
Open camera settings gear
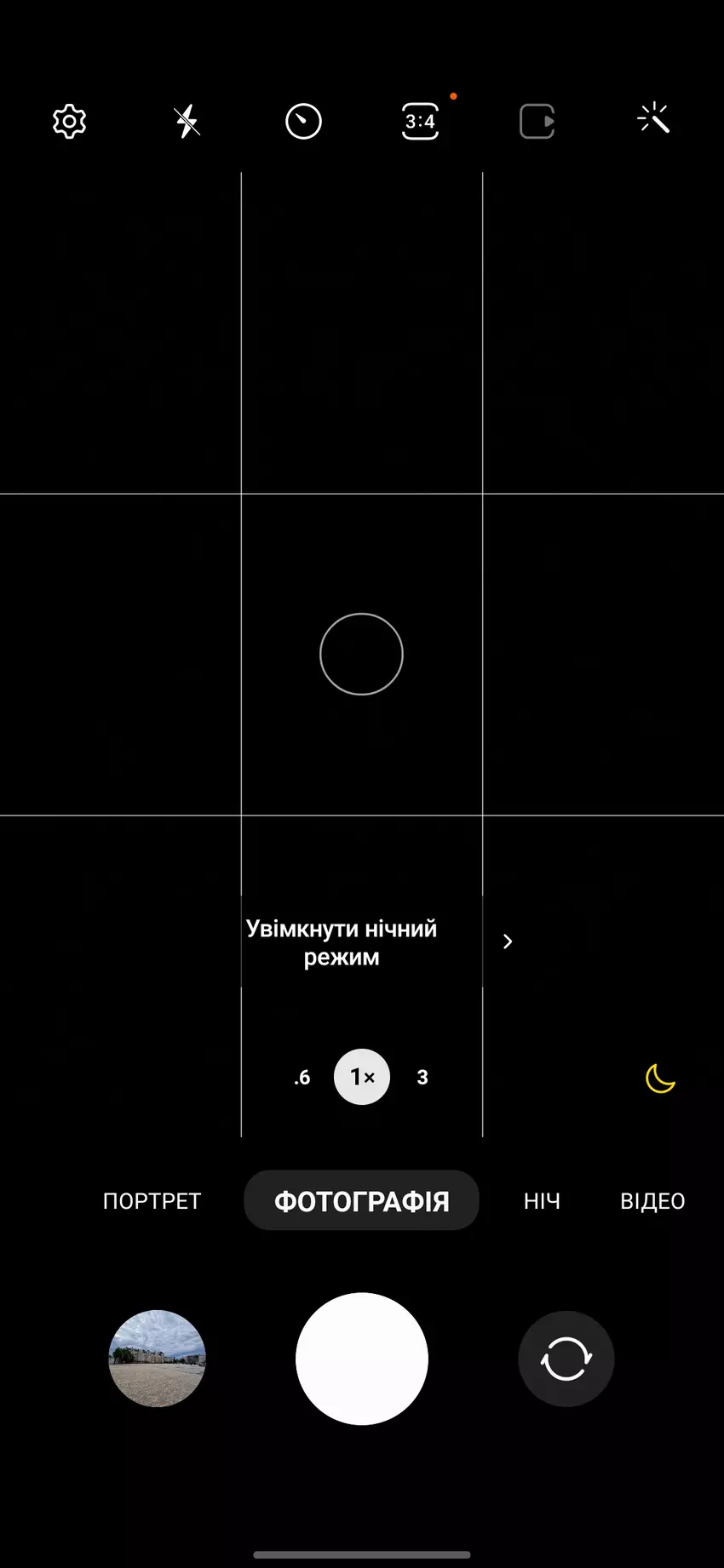[69, 122]
